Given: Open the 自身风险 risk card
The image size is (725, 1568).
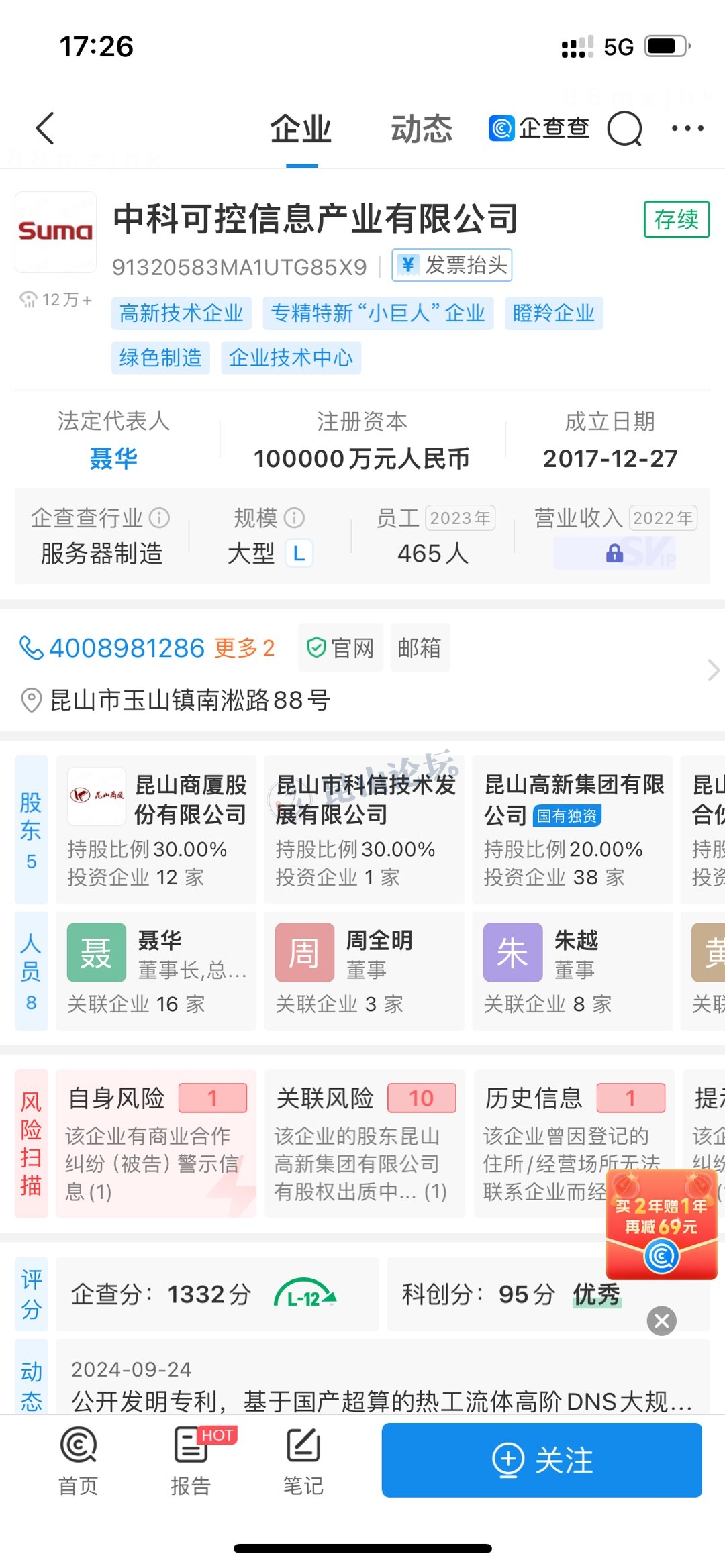Looking at the screenshot, I should (x=156, y=1143).
